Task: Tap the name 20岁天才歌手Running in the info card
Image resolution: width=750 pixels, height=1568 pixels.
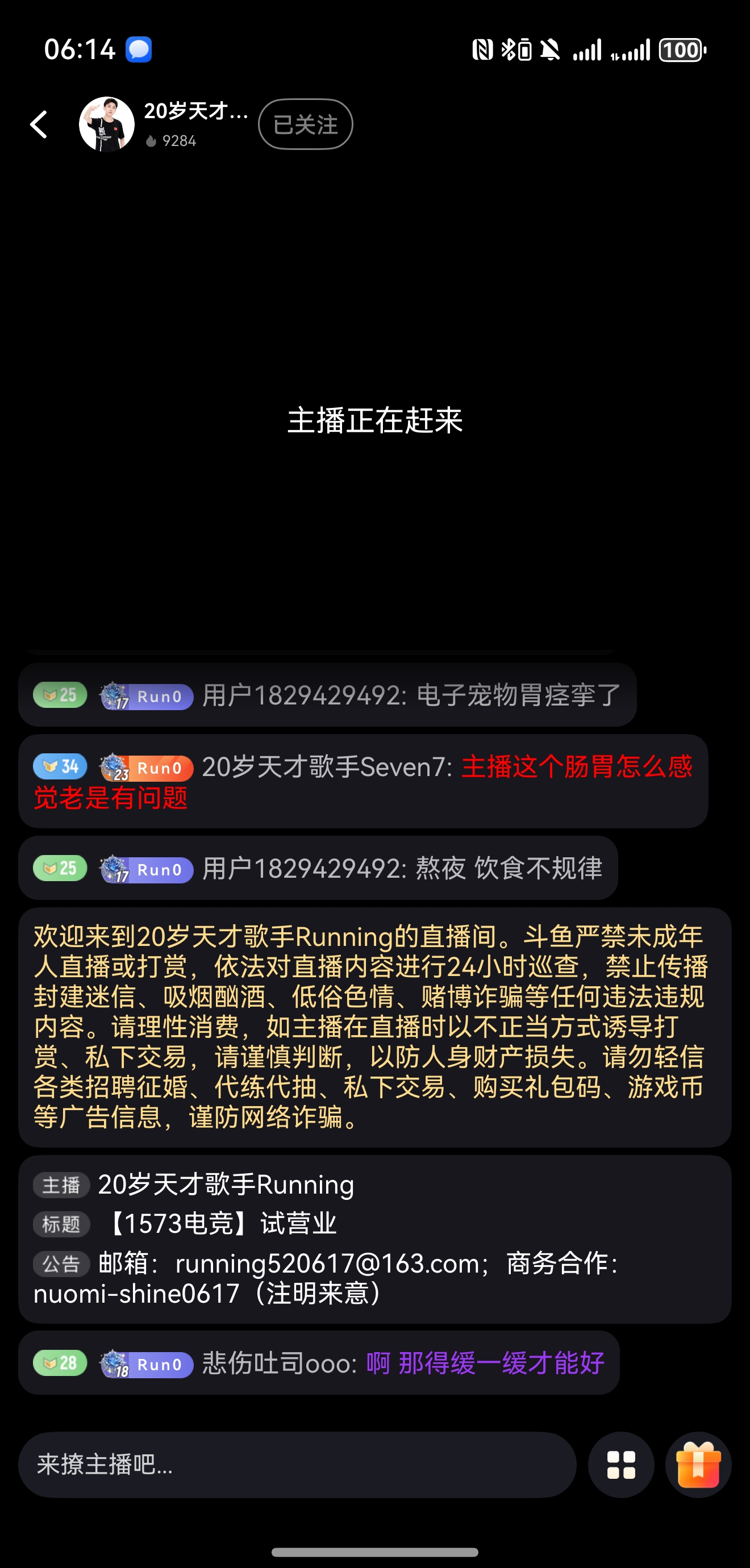Action: [225, 1184]
